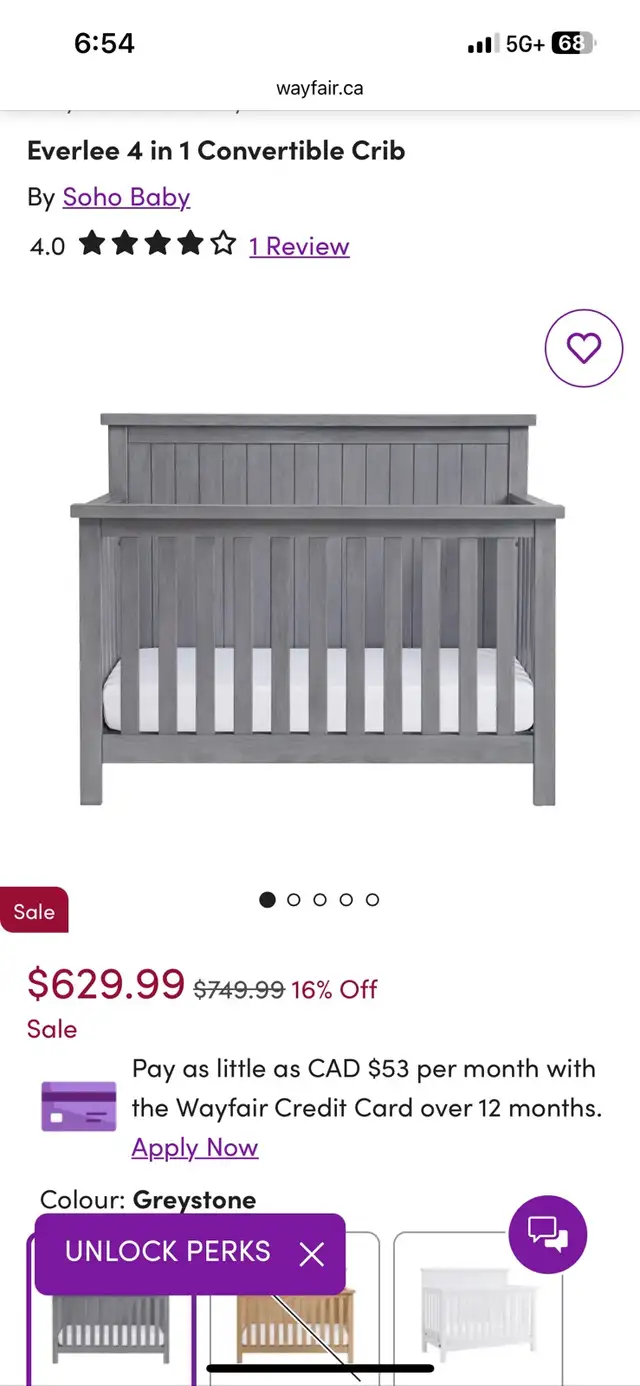Dismiss the UNLOCK PERKS banner
Image resolution: width=640 pixels, height=1386 pixels.
(x=312, y=1254)
